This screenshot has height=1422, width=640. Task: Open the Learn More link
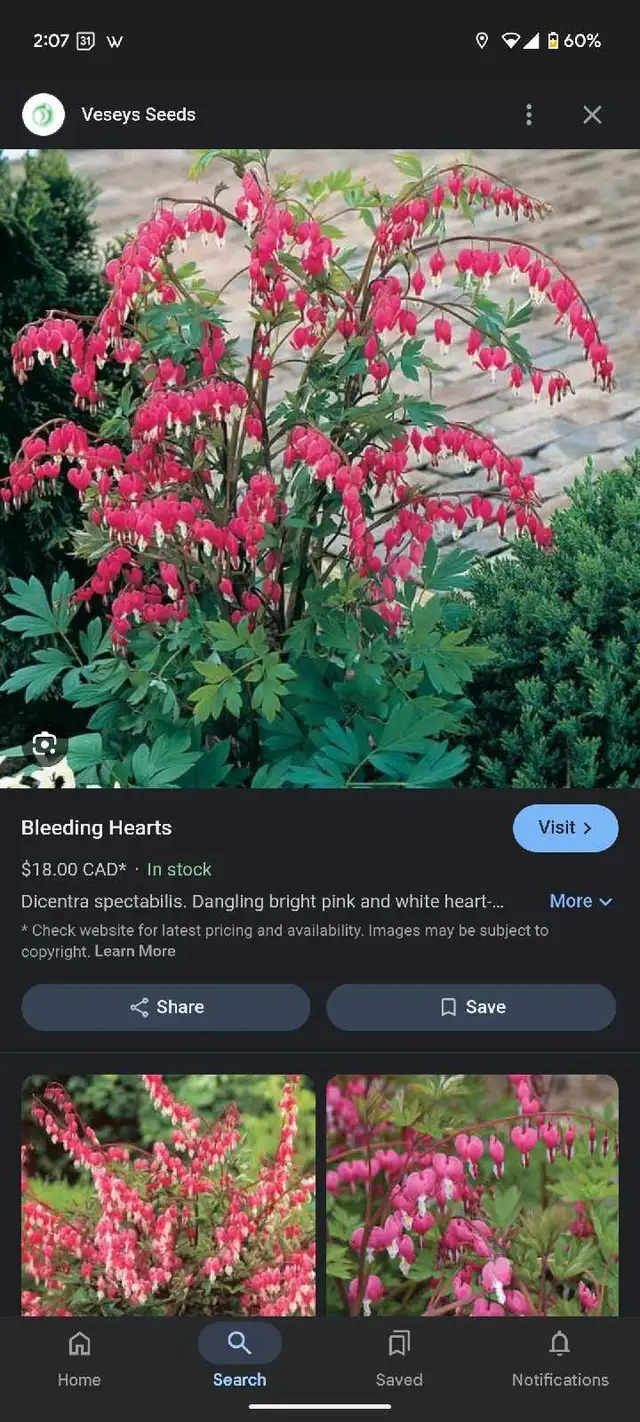click(x=135, y=951)
